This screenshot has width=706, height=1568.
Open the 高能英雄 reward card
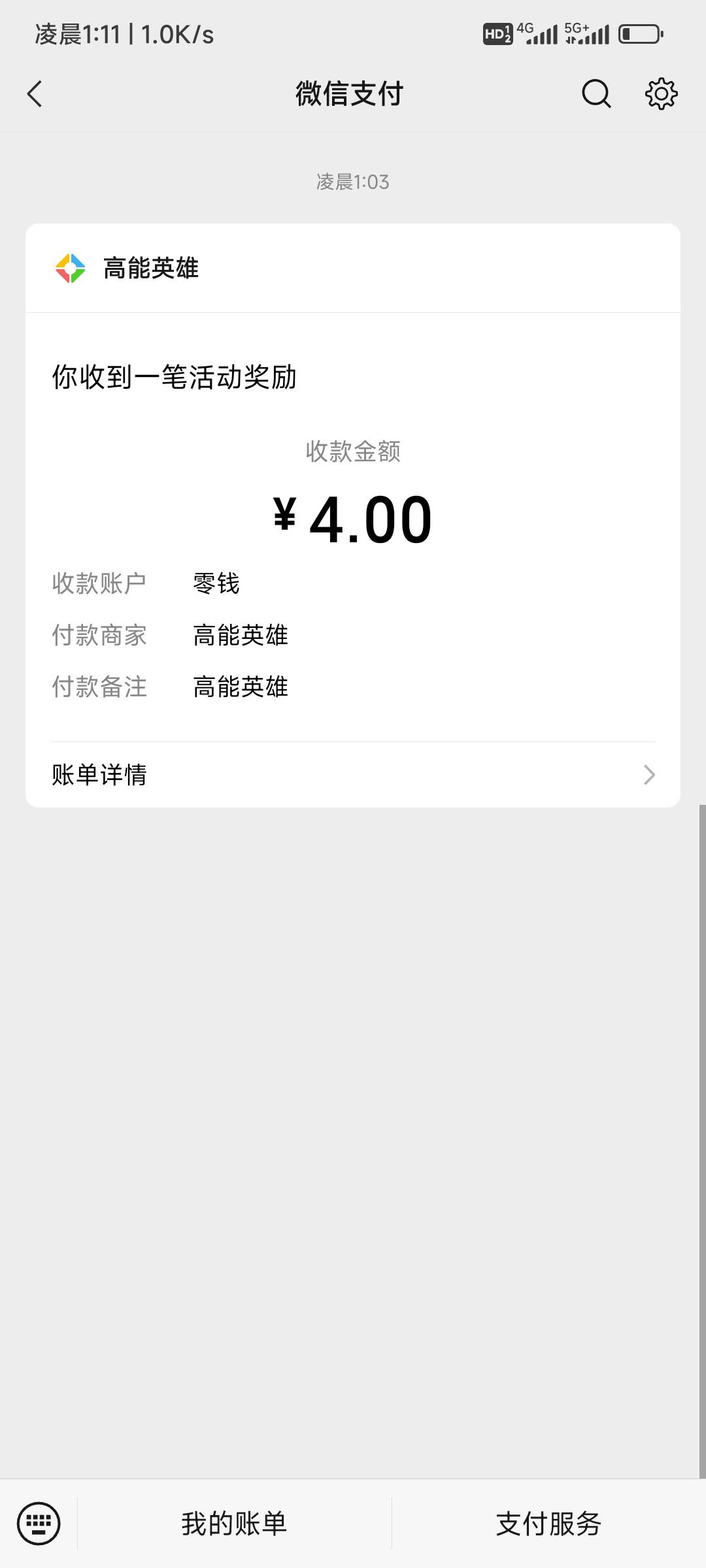[x=353, y=515]
